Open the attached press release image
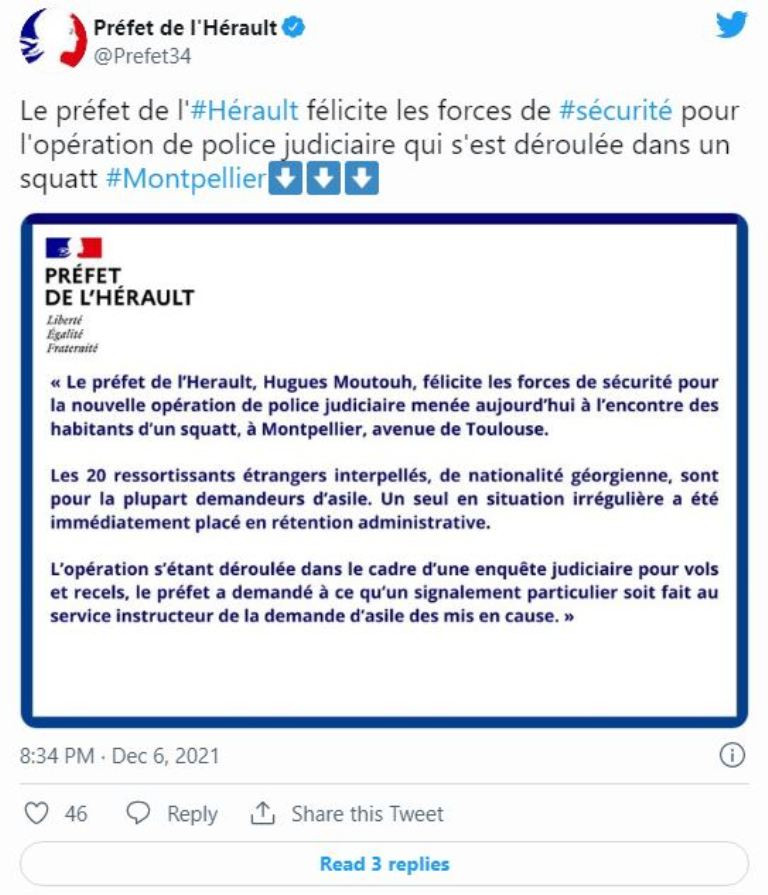 pos(384,470)
